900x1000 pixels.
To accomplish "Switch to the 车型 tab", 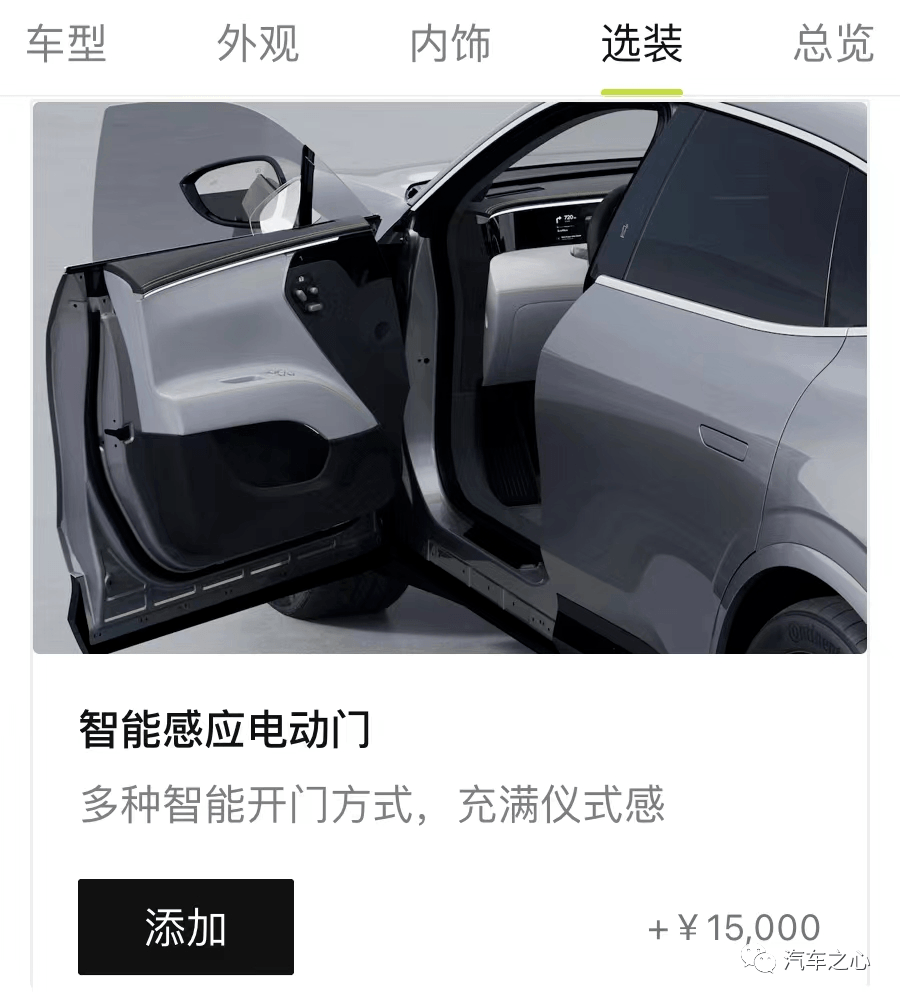I will [x=66, y=45].
